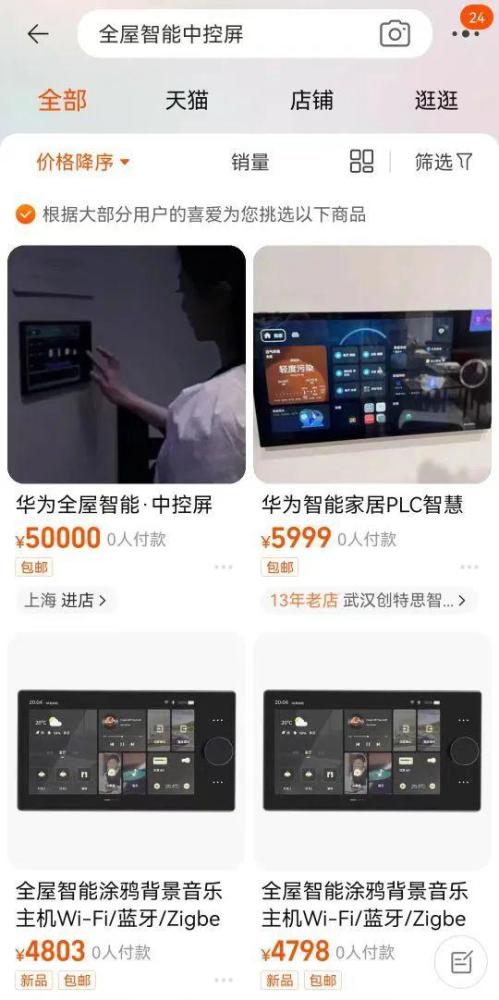This screenshot has height=1000, width=499.
Task: Sort results by 销量
Action: (250, 162)
